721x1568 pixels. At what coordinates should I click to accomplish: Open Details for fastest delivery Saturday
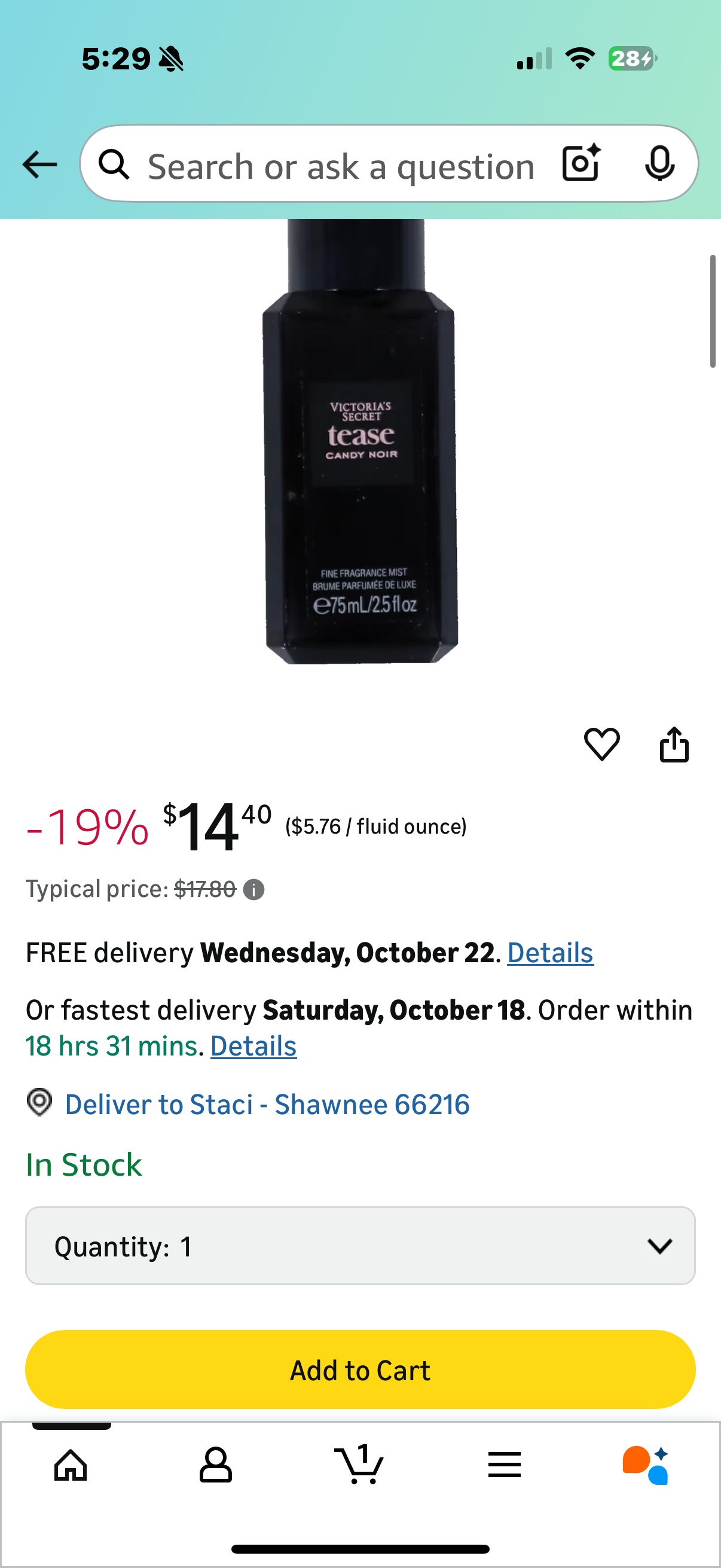pyautogui.click(x=253, y=1047)
